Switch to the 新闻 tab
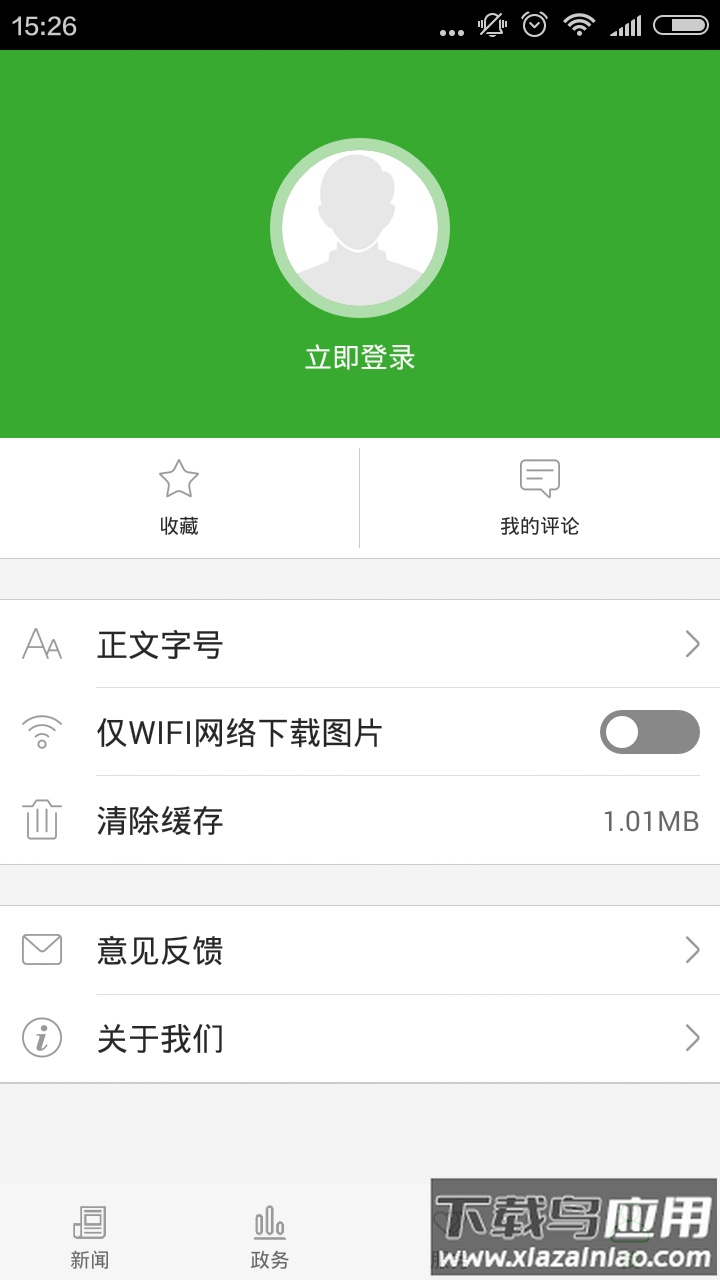 (90, 1235)
